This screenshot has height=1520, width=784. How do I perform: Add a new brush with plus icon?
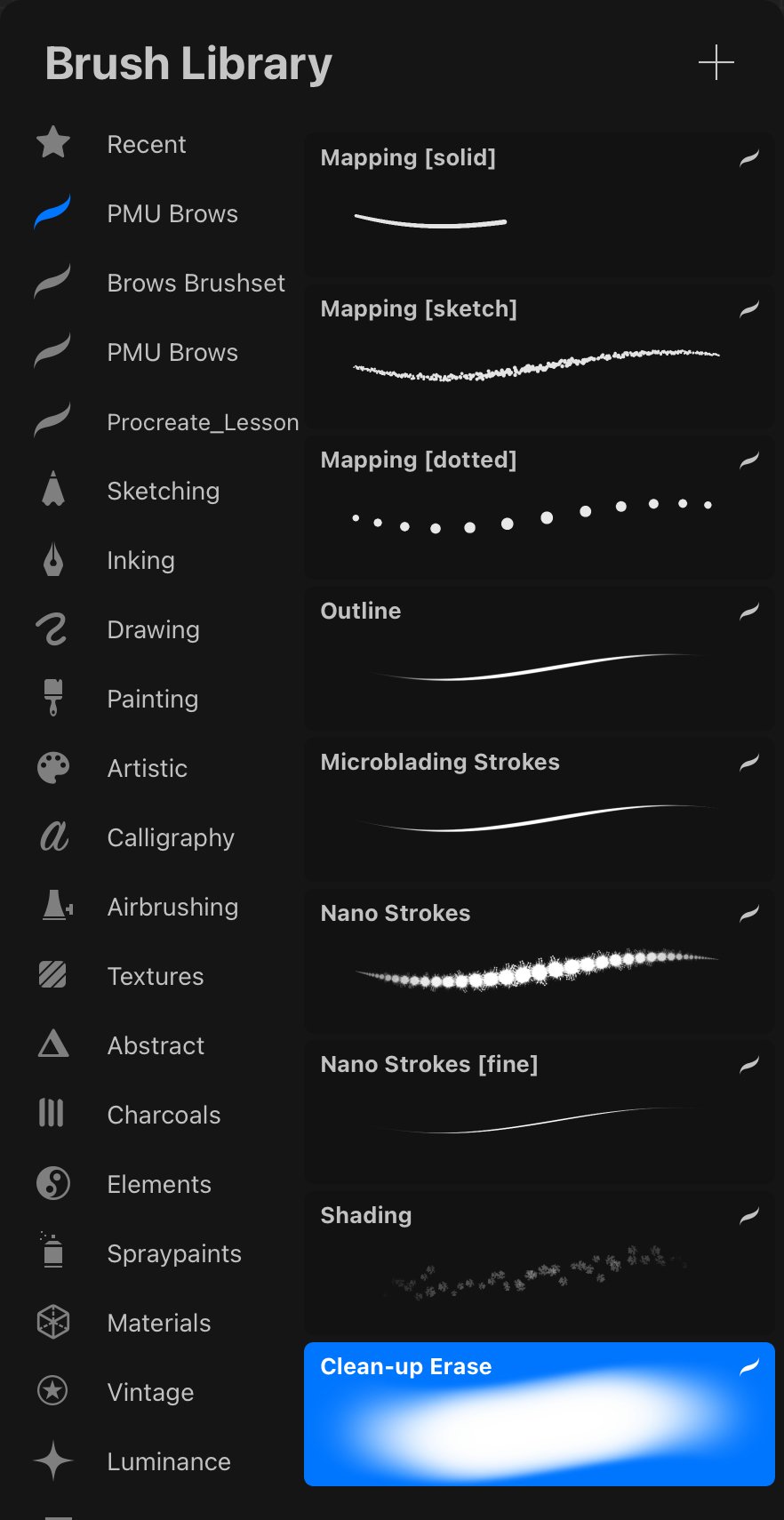coord(716,63)
